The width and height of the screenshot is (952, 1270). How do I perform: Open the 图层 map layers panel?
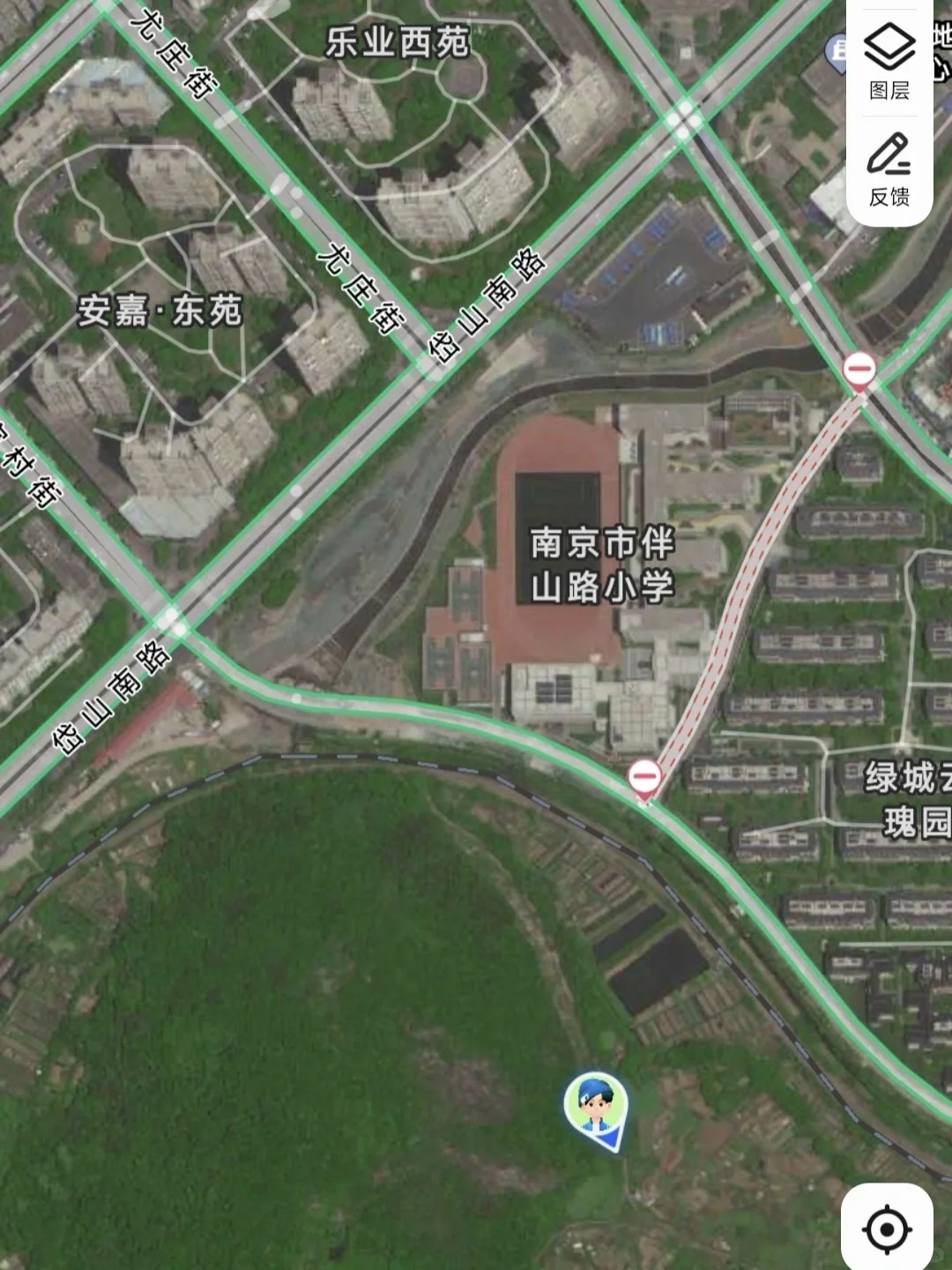(x=889, y=62)
